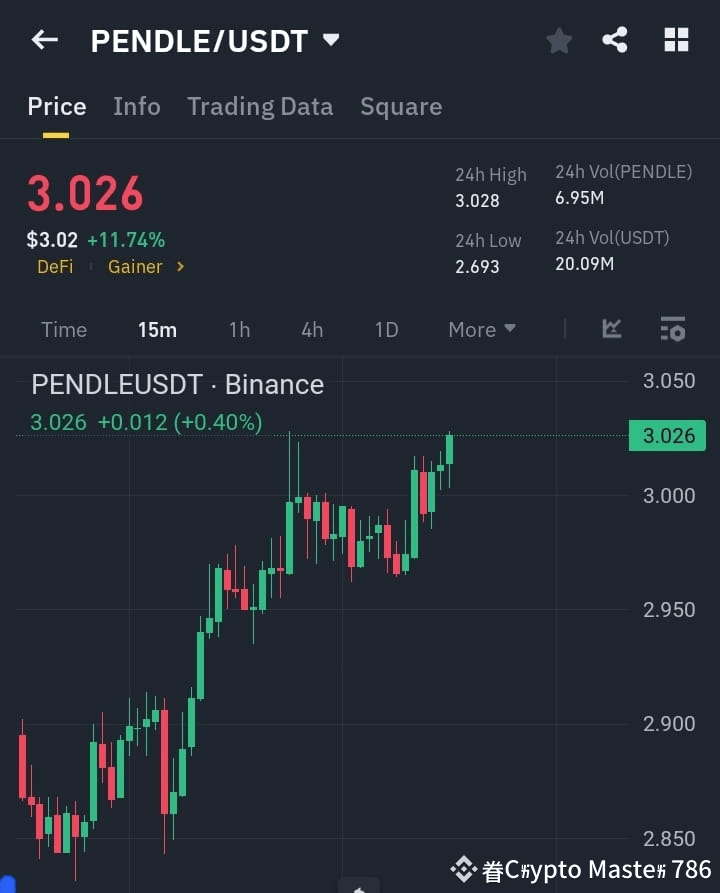Select the Time interval option
This screenshot has width=720, height=893.
point(63,329)
